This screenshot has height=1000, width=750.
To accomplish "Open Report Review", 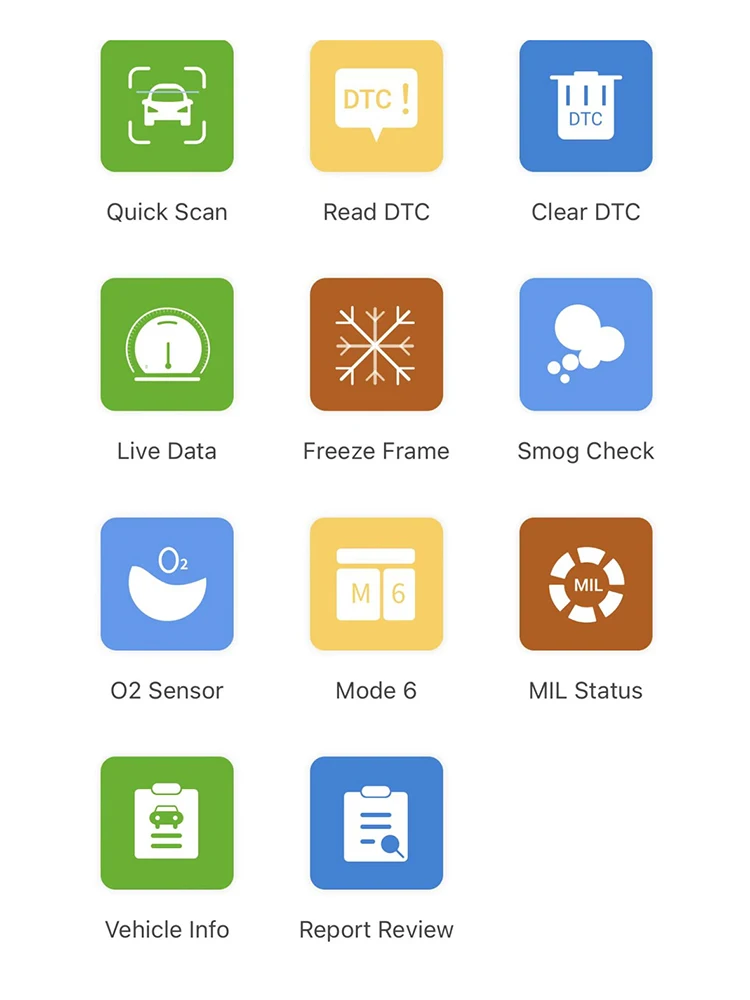I will [376, 823].
